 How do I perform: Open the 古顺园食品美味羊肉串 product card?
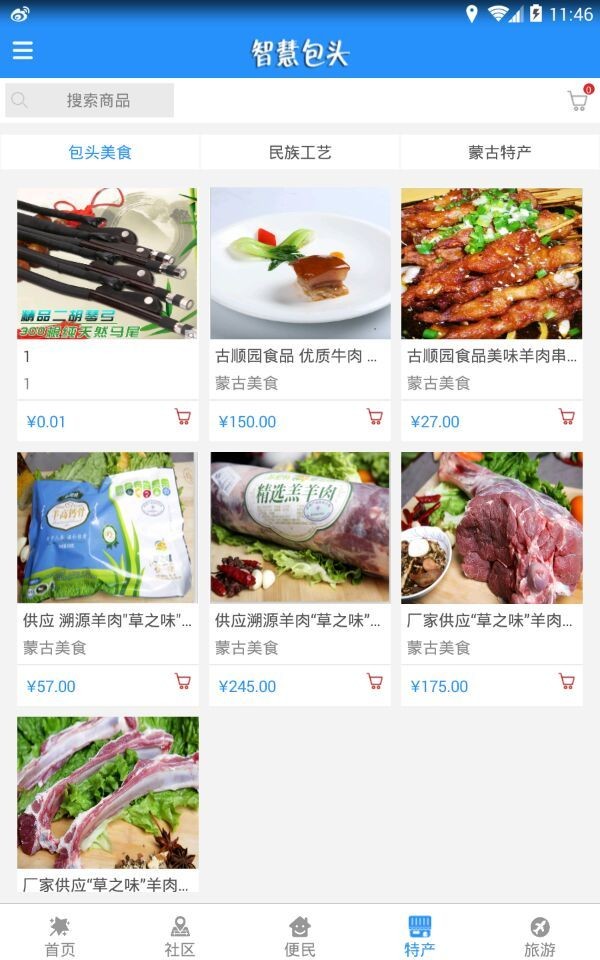click(x=492, y=293)
